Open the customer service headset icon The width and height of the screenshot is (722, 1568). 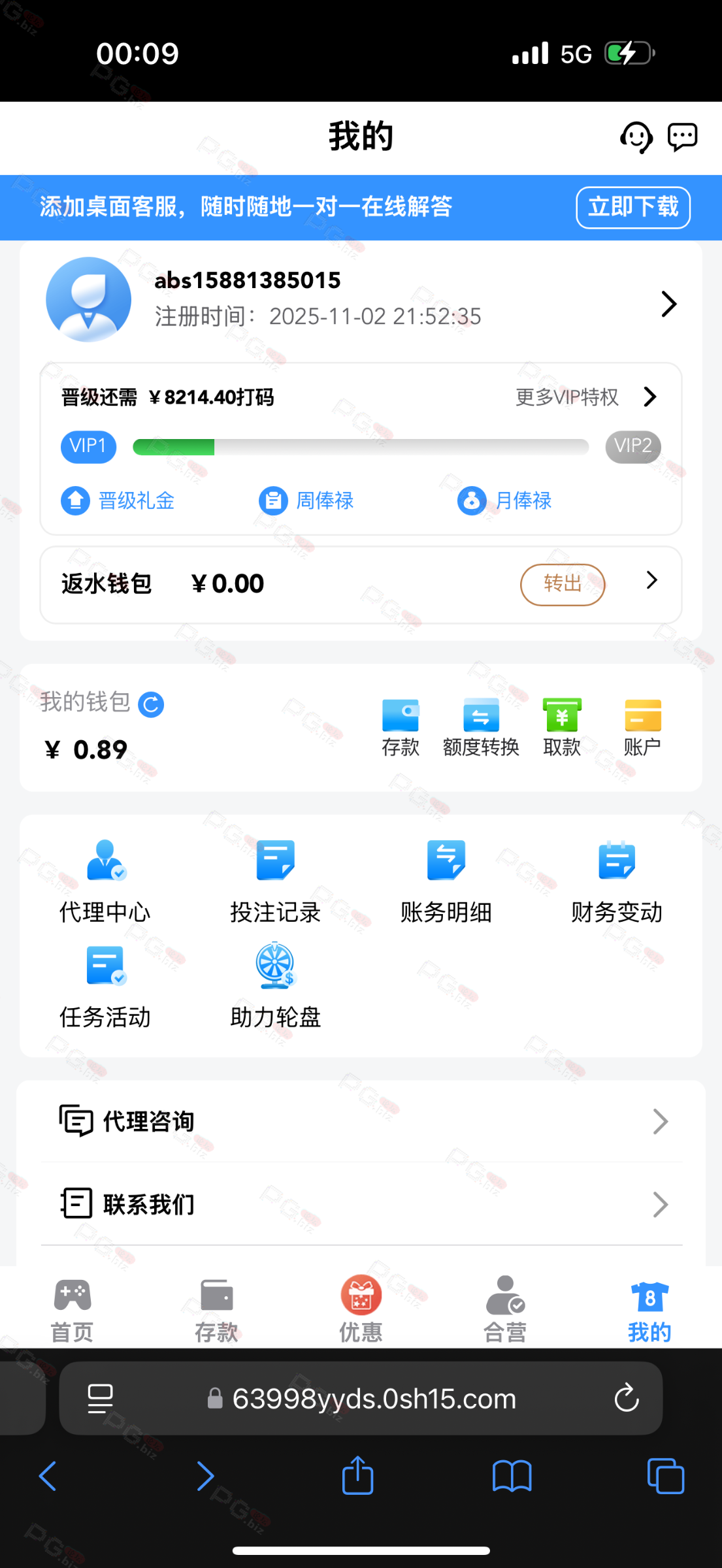(636, 137)
